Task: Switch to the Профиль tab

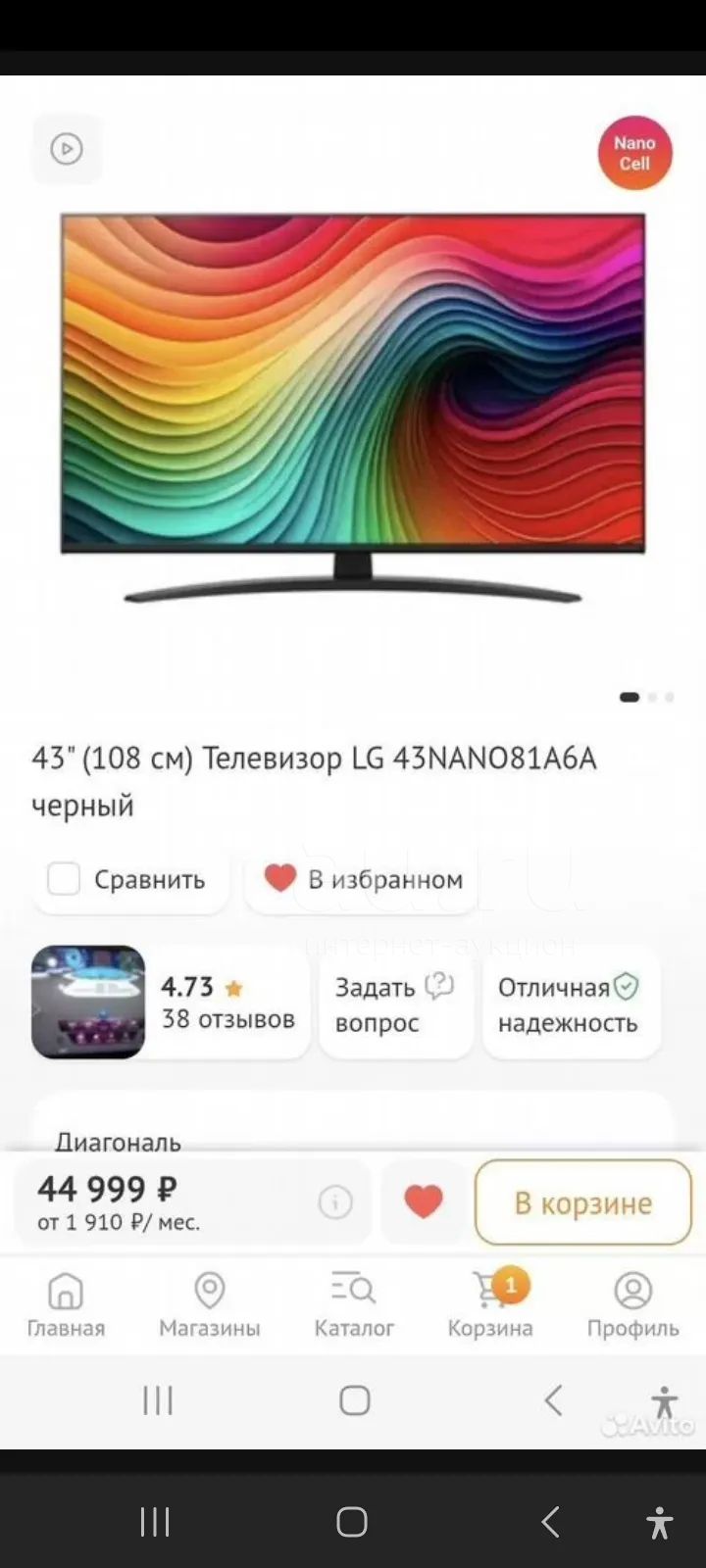Action: click(632, 1305)
